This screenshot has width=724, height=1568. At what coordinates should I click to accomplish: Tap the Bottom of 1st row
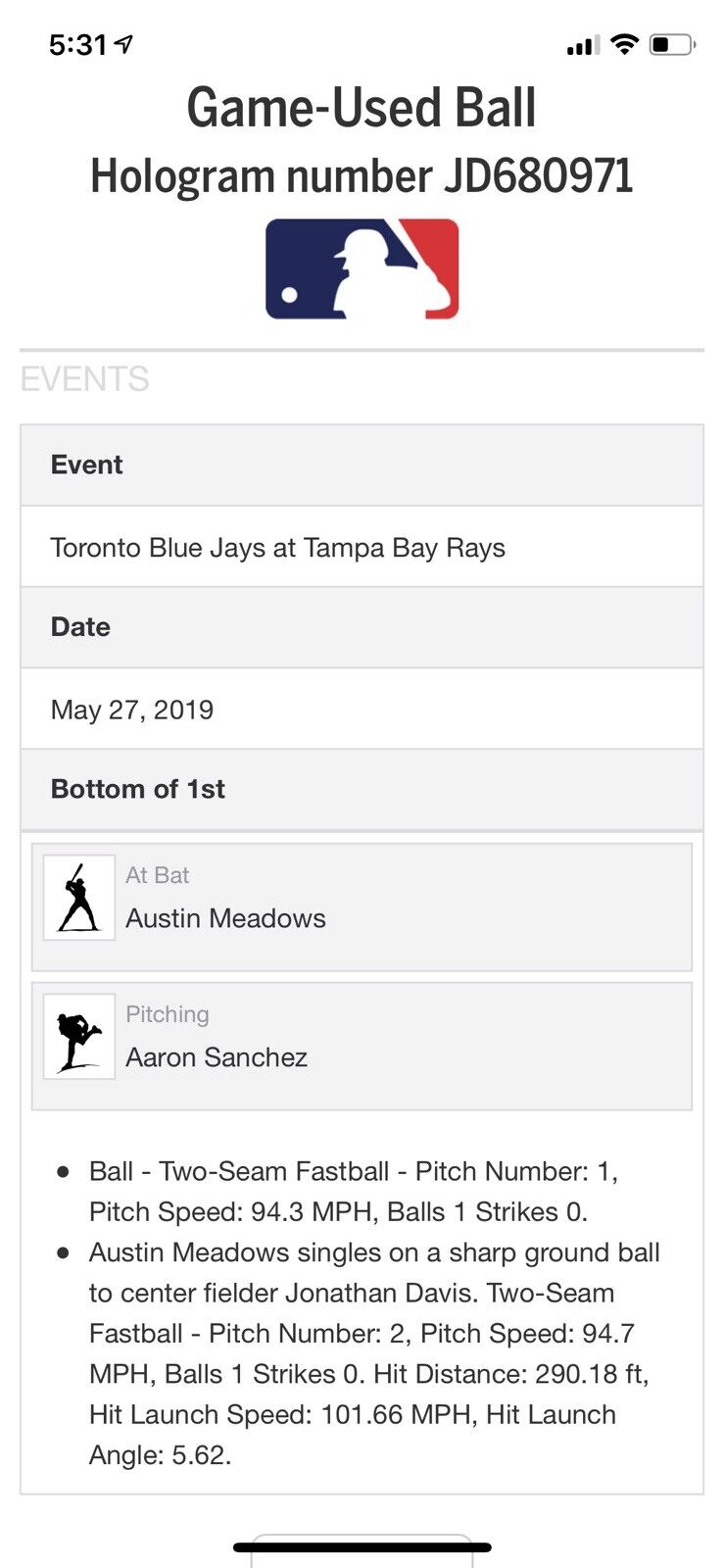(362, 789)
